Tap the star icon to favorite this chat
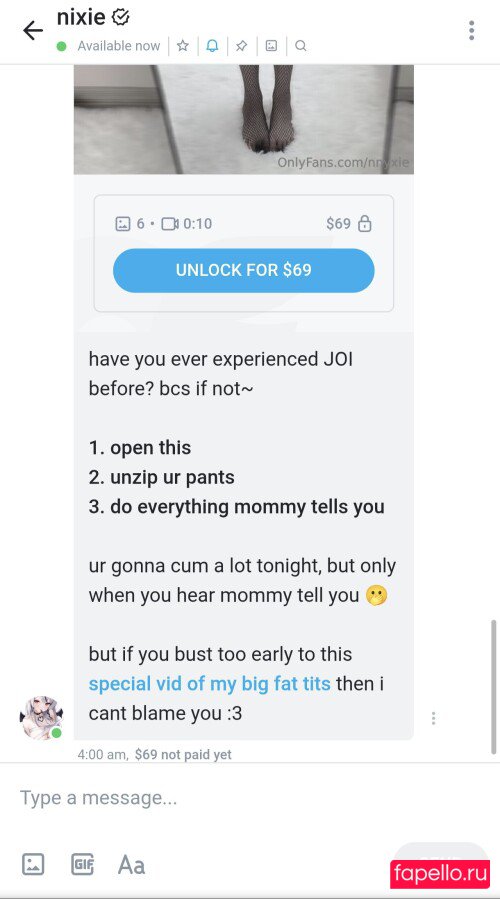The width and height of the screenshot is (500, 899). [x=183, y=46]
